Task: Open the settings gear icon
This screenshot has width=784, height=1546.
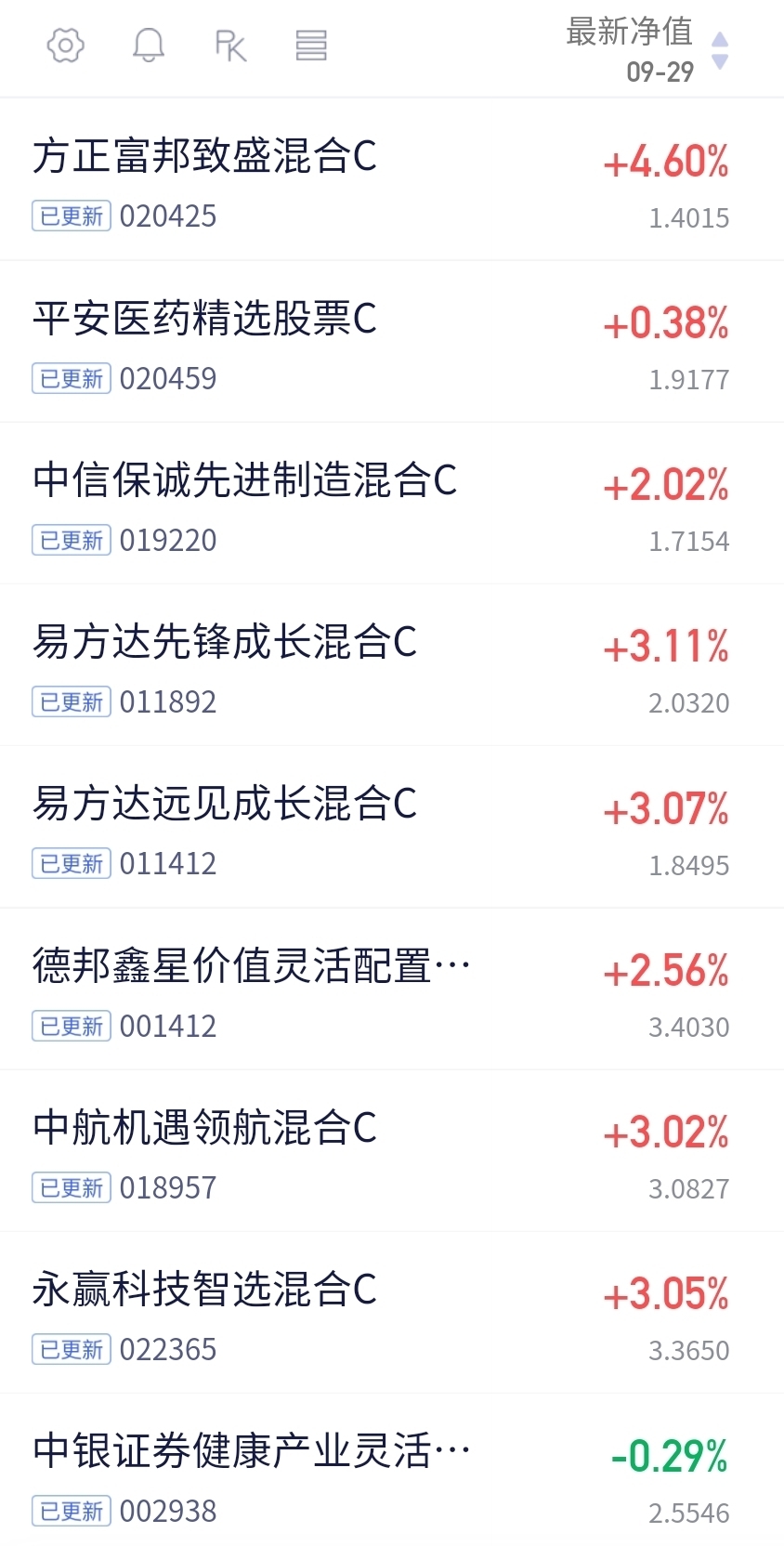Action: point(66,45)
